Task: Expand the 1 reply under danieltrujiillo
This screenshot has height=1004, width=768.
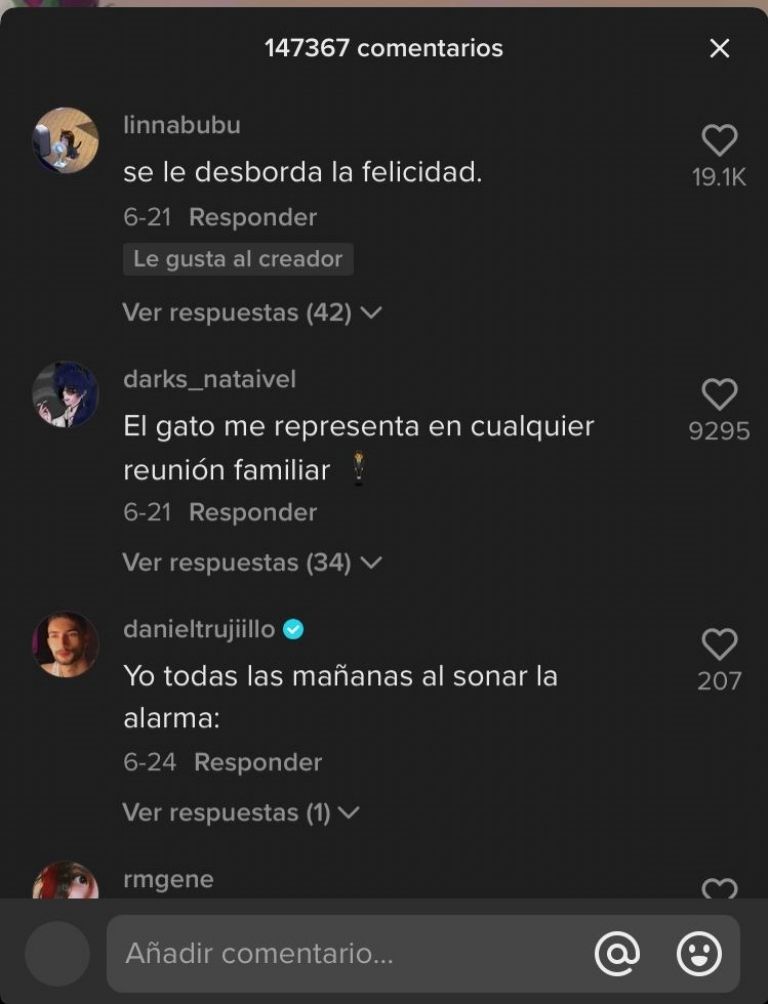Action: (x=240, y=813)
